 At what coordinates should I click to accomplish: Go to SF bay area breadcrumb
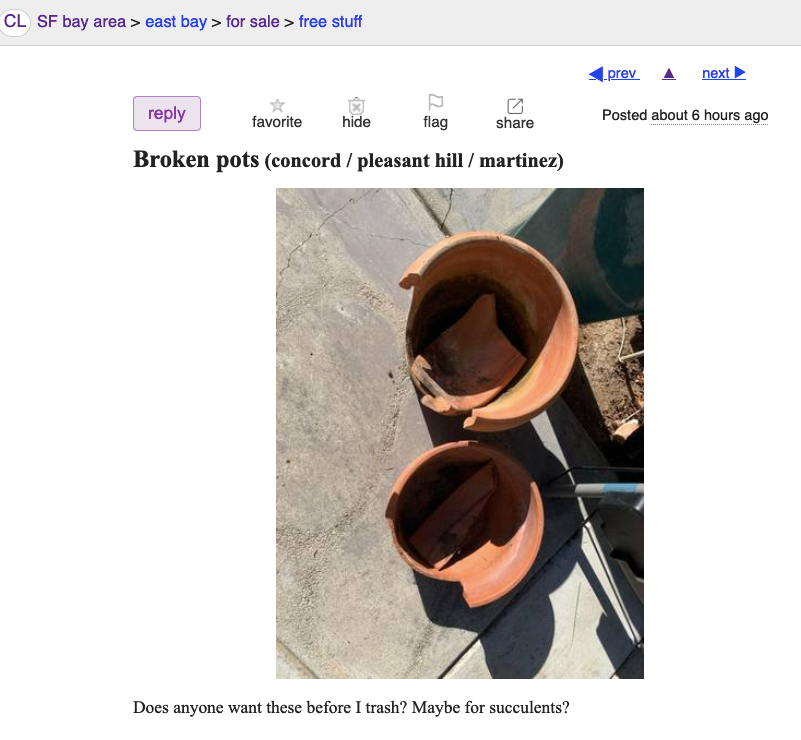pos(81,21)
